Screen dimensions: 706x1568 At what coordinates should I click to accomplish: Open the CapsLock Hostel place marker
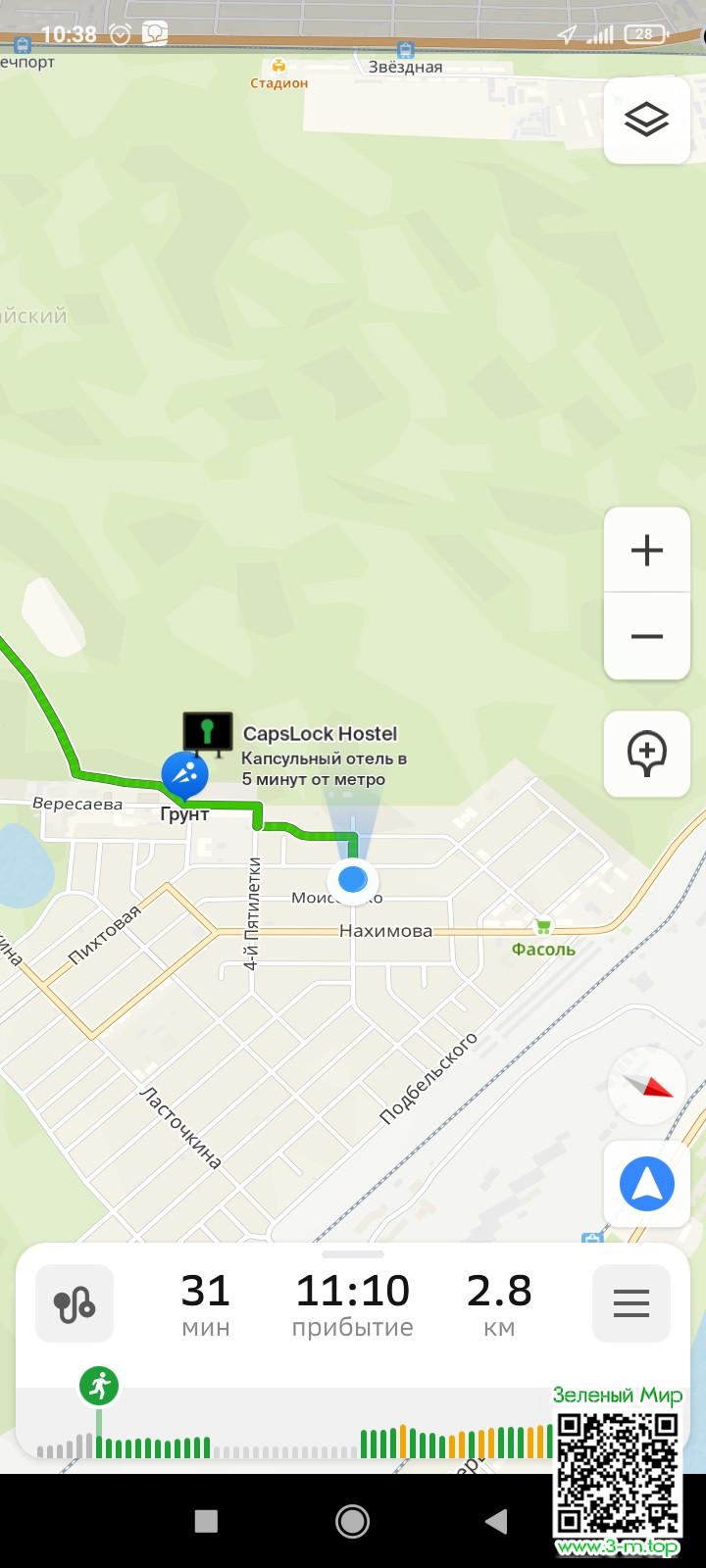[208, 733]
